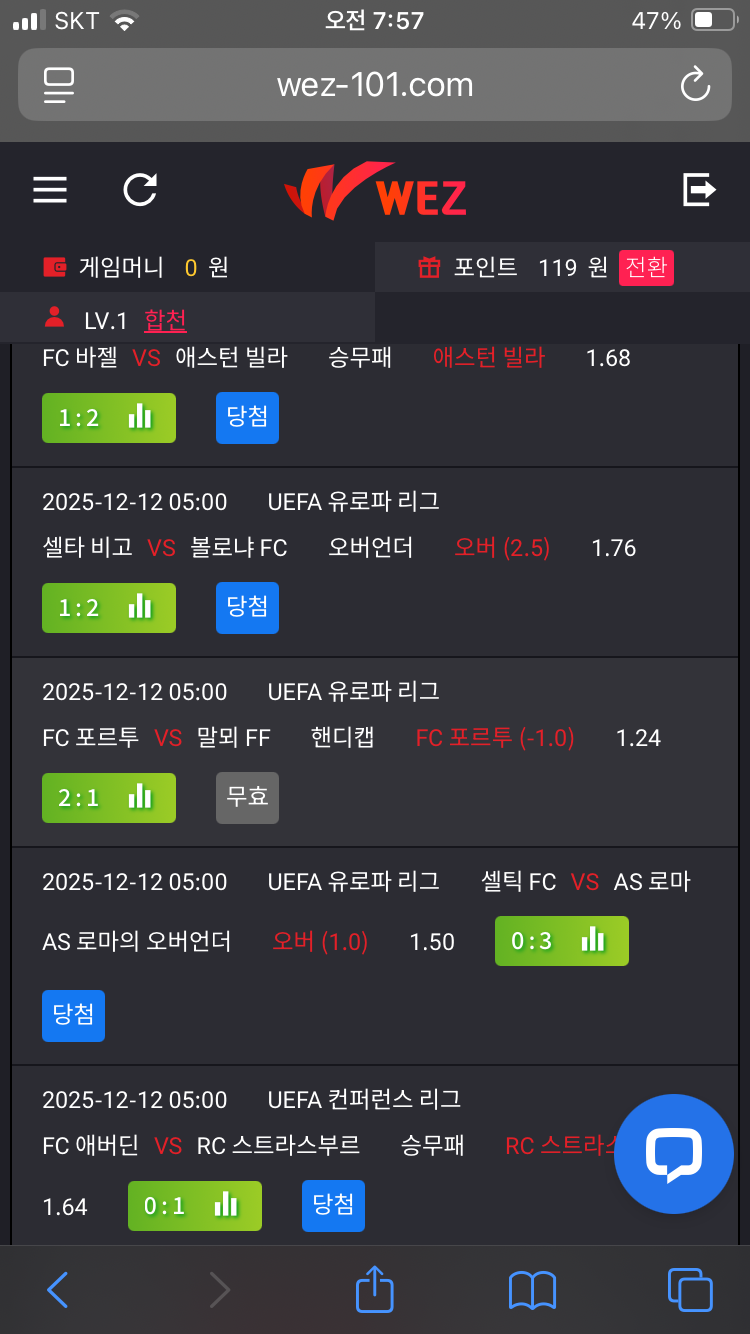Screen dimensions: 750x1334
Task: View the 0:1 score stats for FC 애버딘
Action: [x=195, y=1206]
